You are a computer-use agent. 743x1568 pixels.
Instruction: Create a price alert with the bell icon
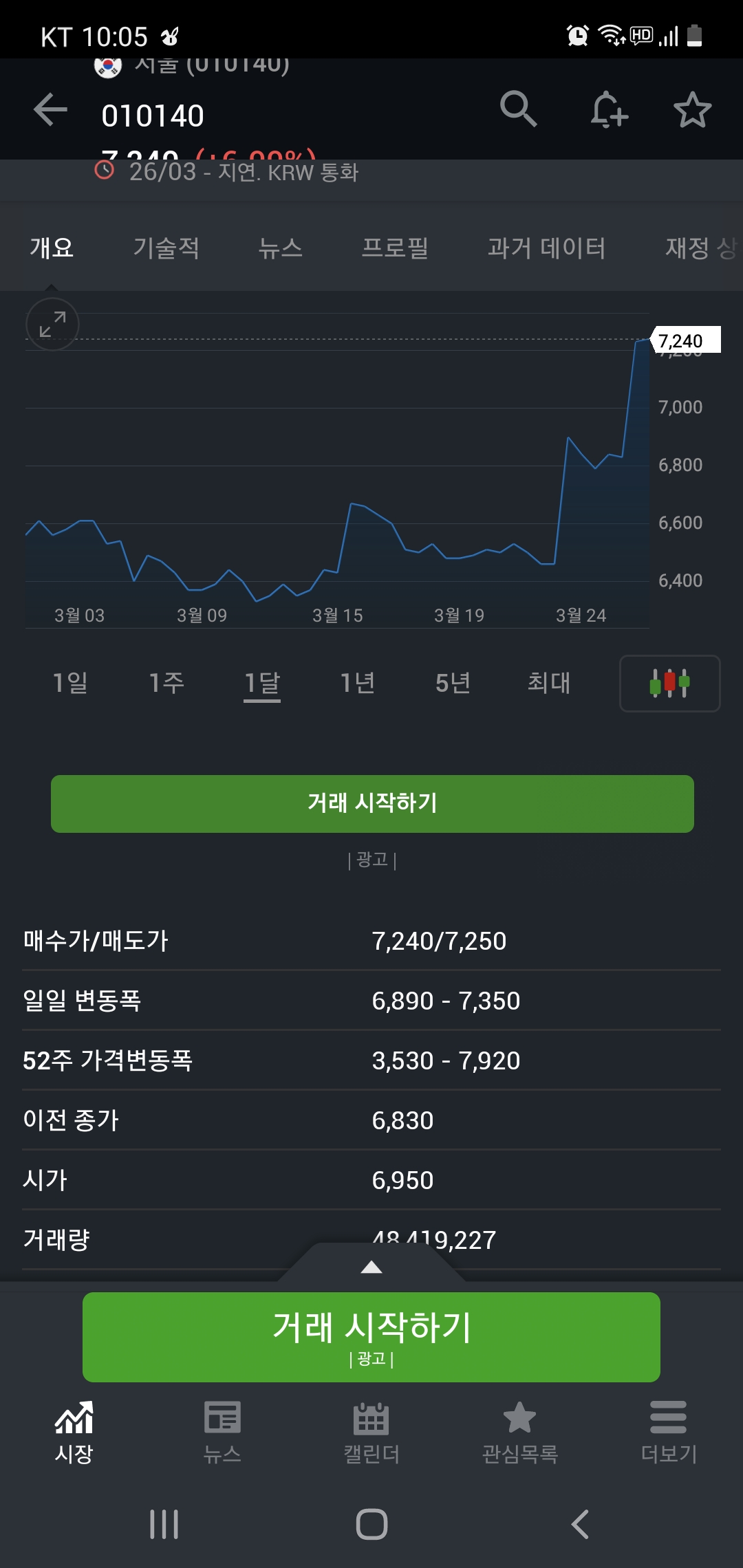coord(608,110)
